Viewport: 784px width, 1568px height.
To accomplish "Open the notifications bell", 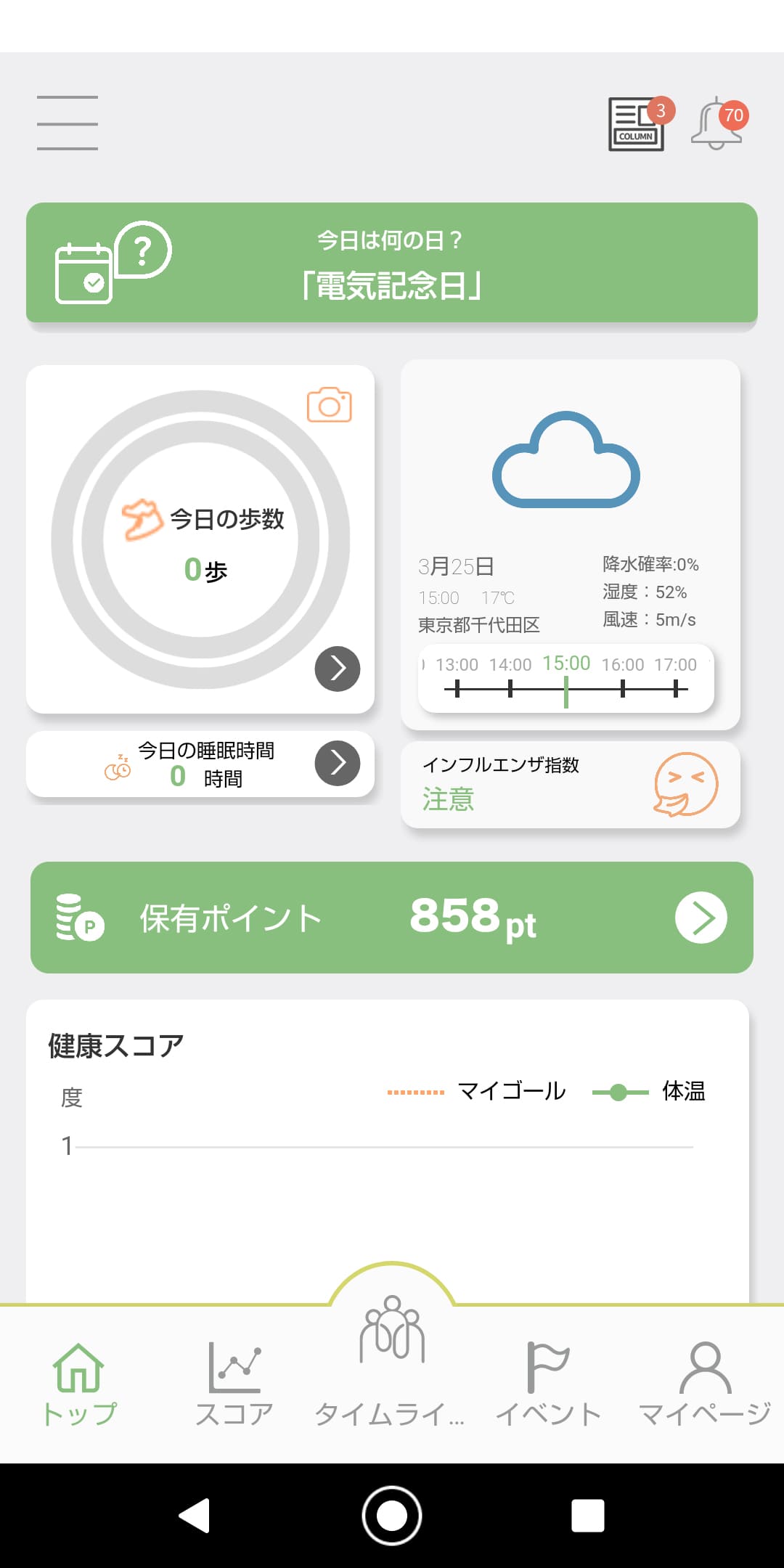I will click(717, 123).
